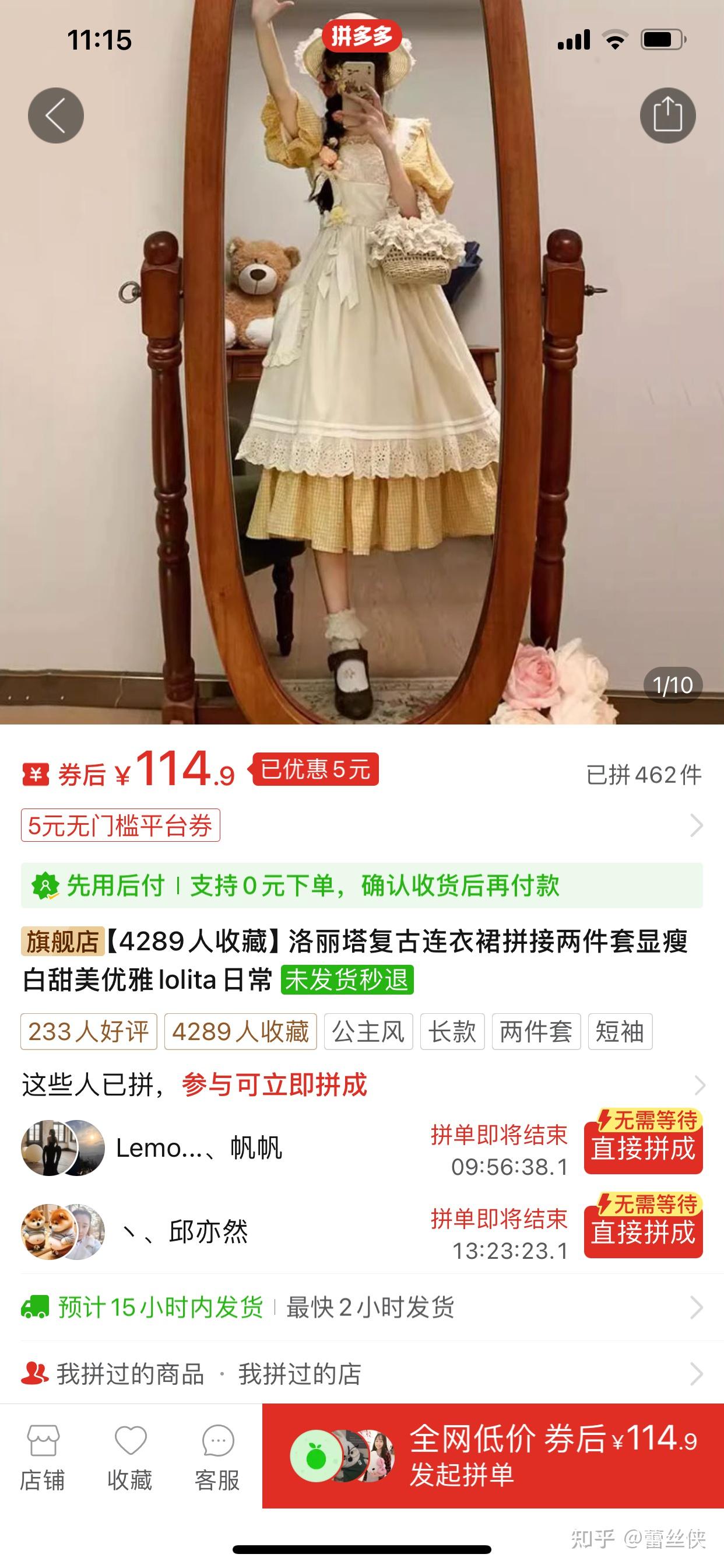
Task: Share this product via the share icon
Action: point(667,115)
